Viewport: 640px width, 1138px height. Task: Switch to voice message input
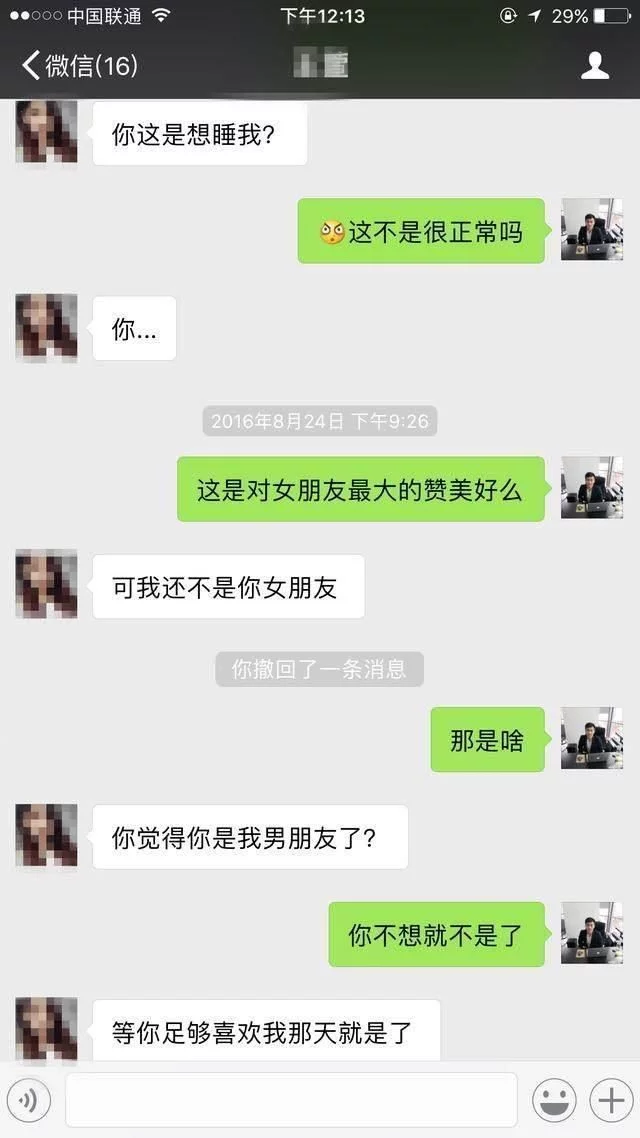[x=29, y=1100]
